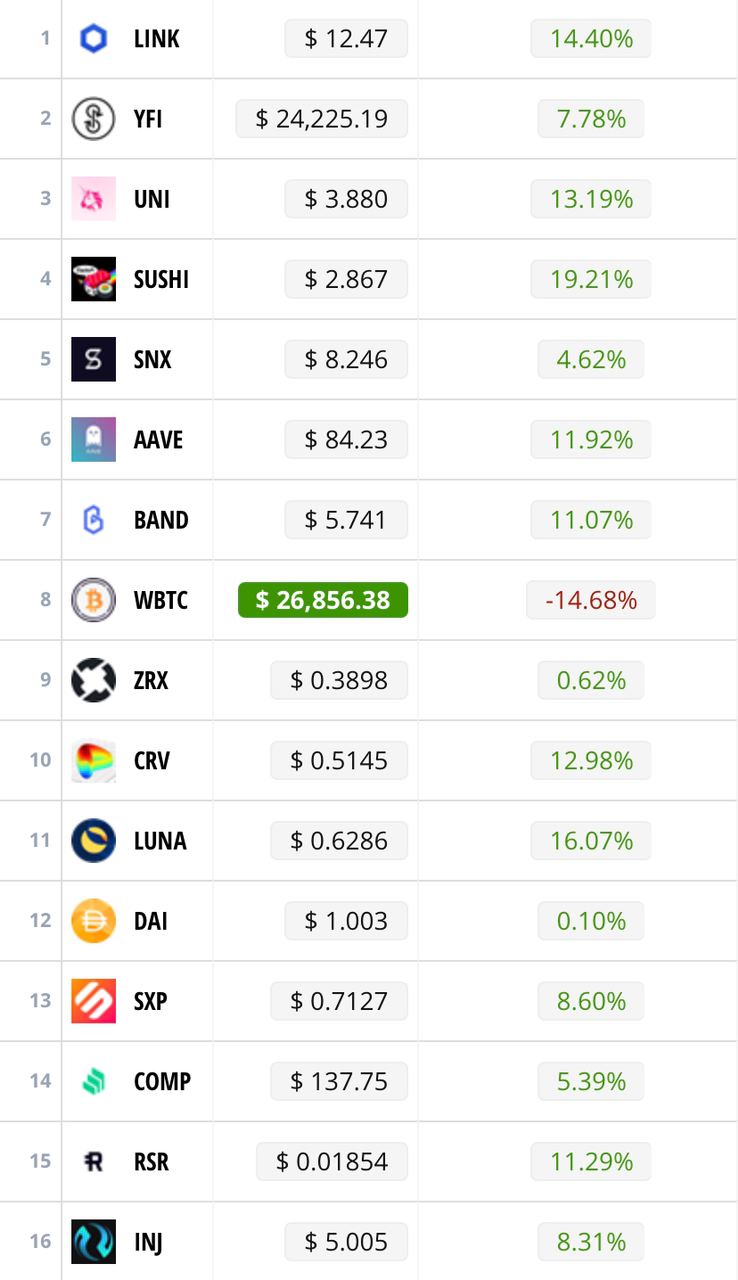Open the LINK coin row
The height and width of the screenshot is (1280, 738).
(x=156, y=39)
